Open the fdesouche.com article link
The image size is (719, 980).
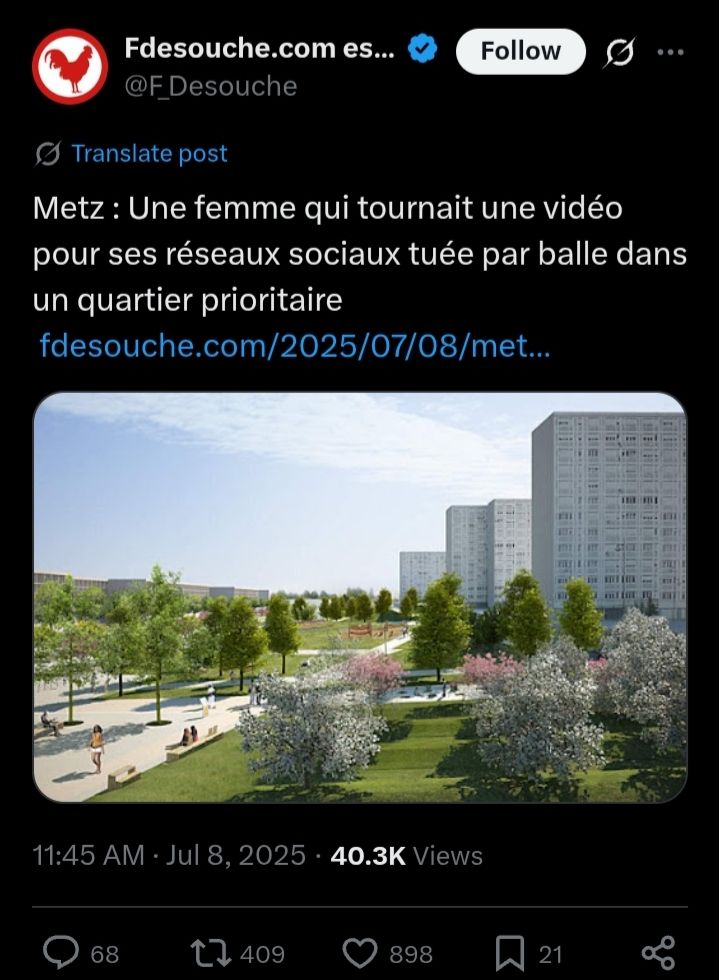coord(294,345)
